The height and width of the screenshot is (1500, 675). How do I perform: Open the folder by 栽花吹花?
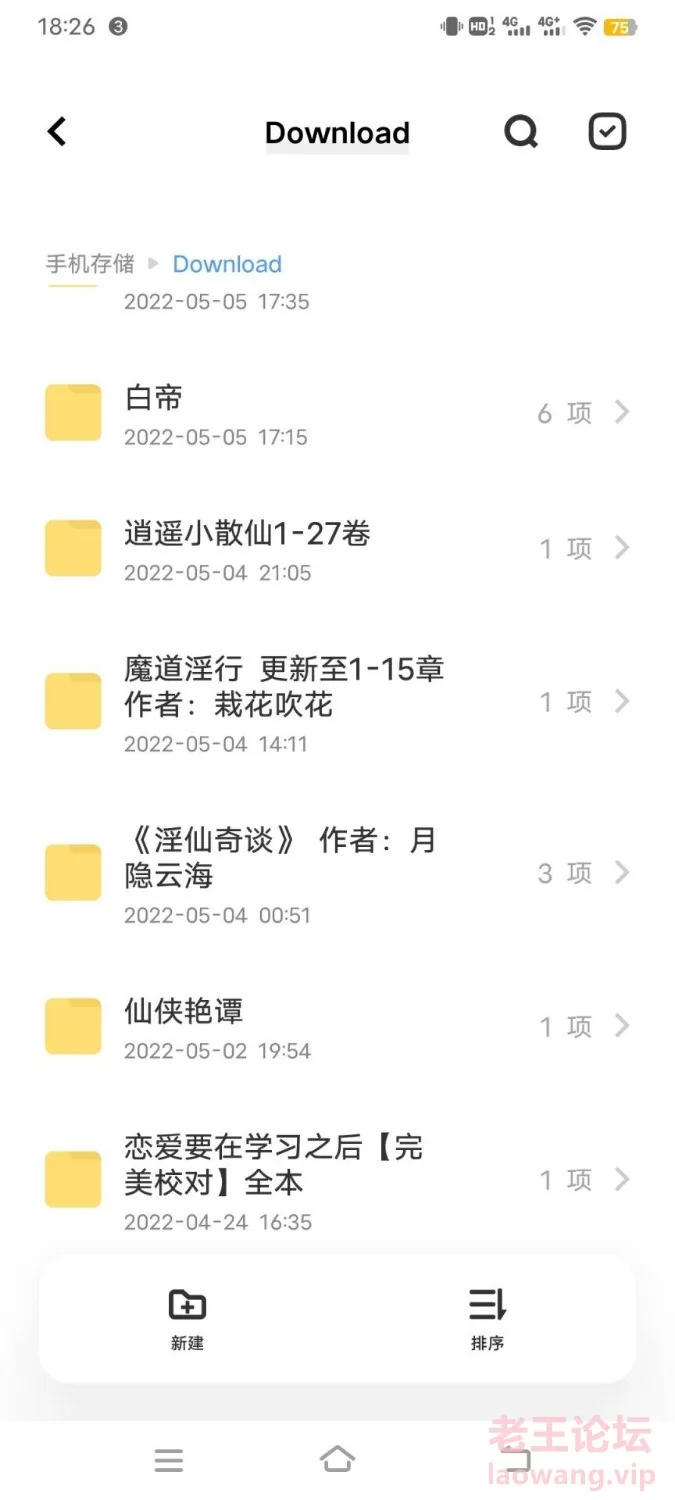(337, 702)
